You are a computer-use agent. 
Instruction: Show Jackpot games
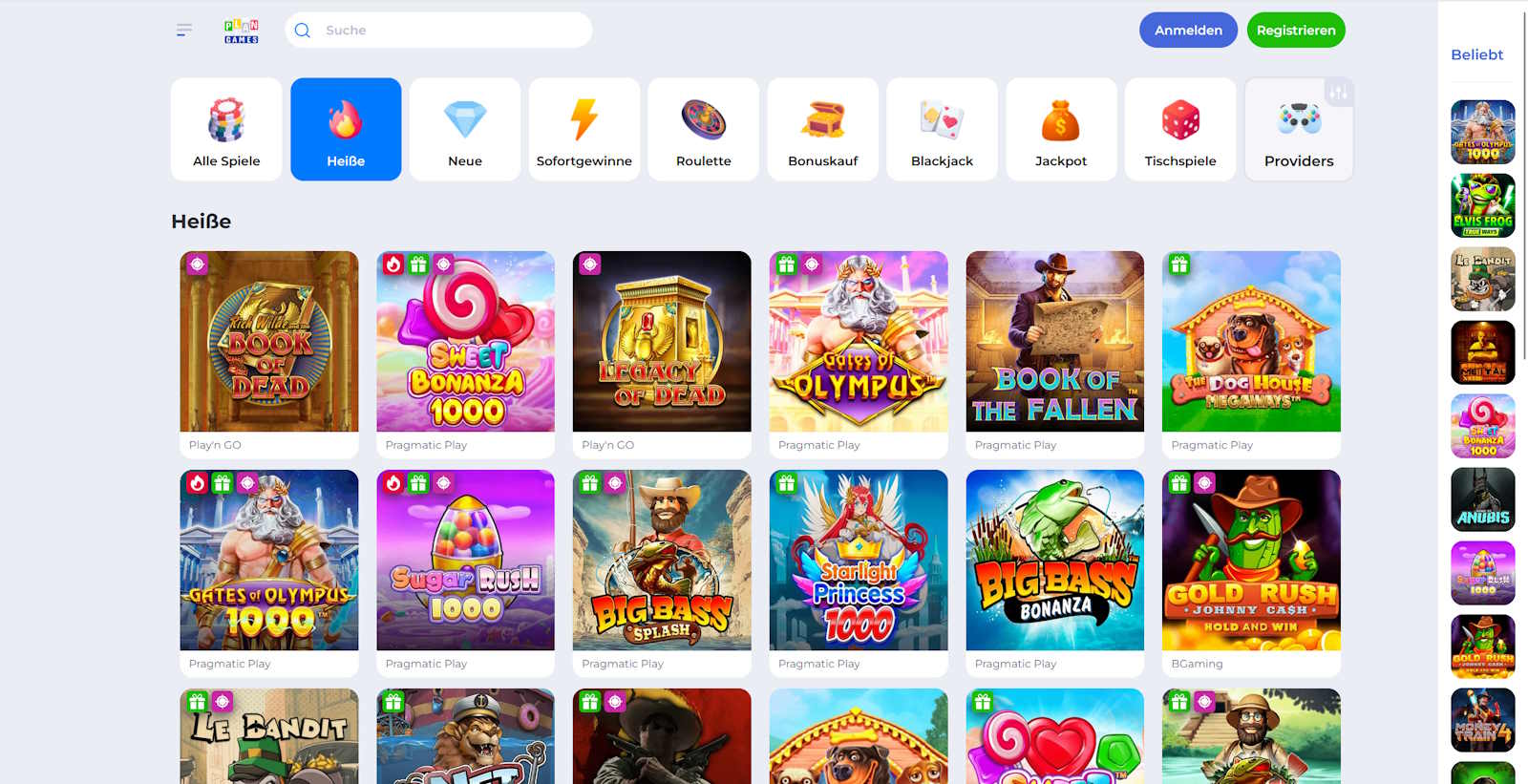click(x=1061, y=130)
